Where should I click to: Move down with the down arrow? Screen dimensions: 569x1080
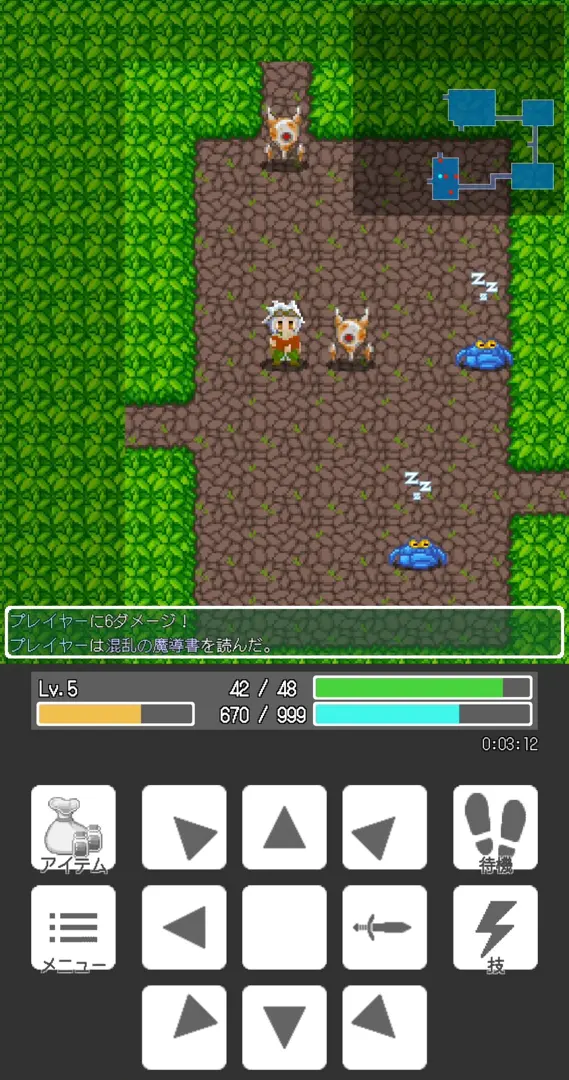click(x=284, y=1027)
